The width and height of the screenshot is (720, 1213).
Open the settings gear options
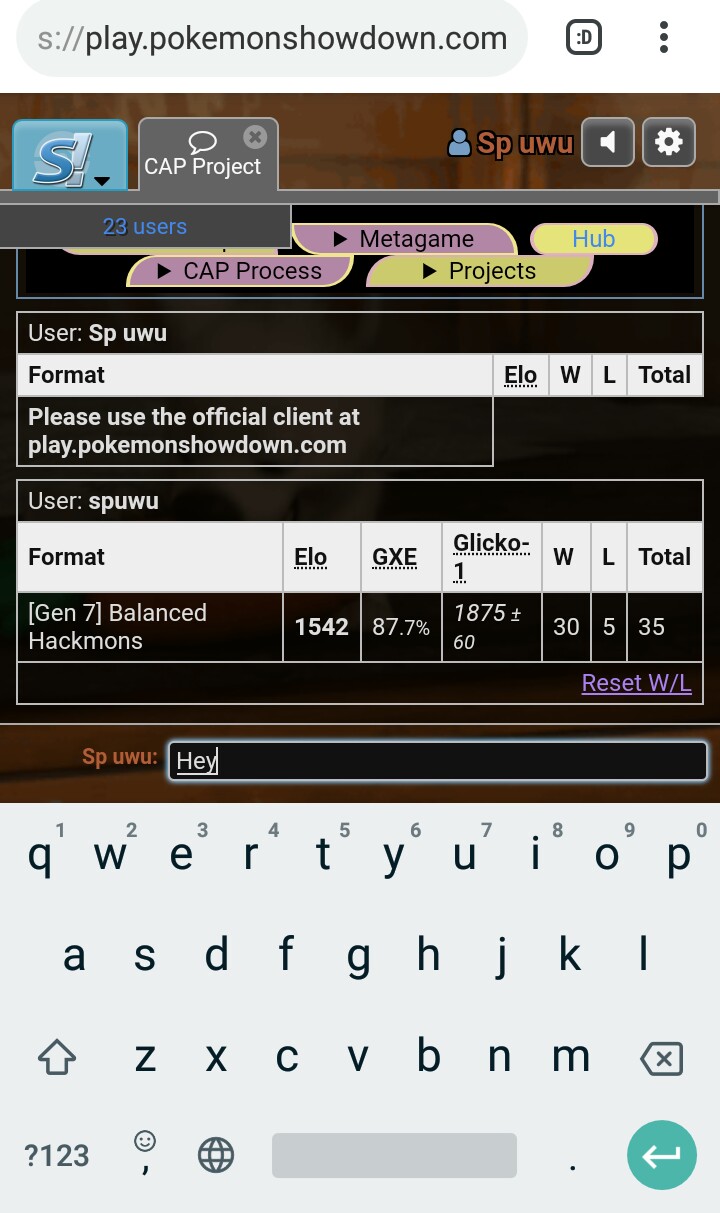pyautogui.click(x=668, y=143)
